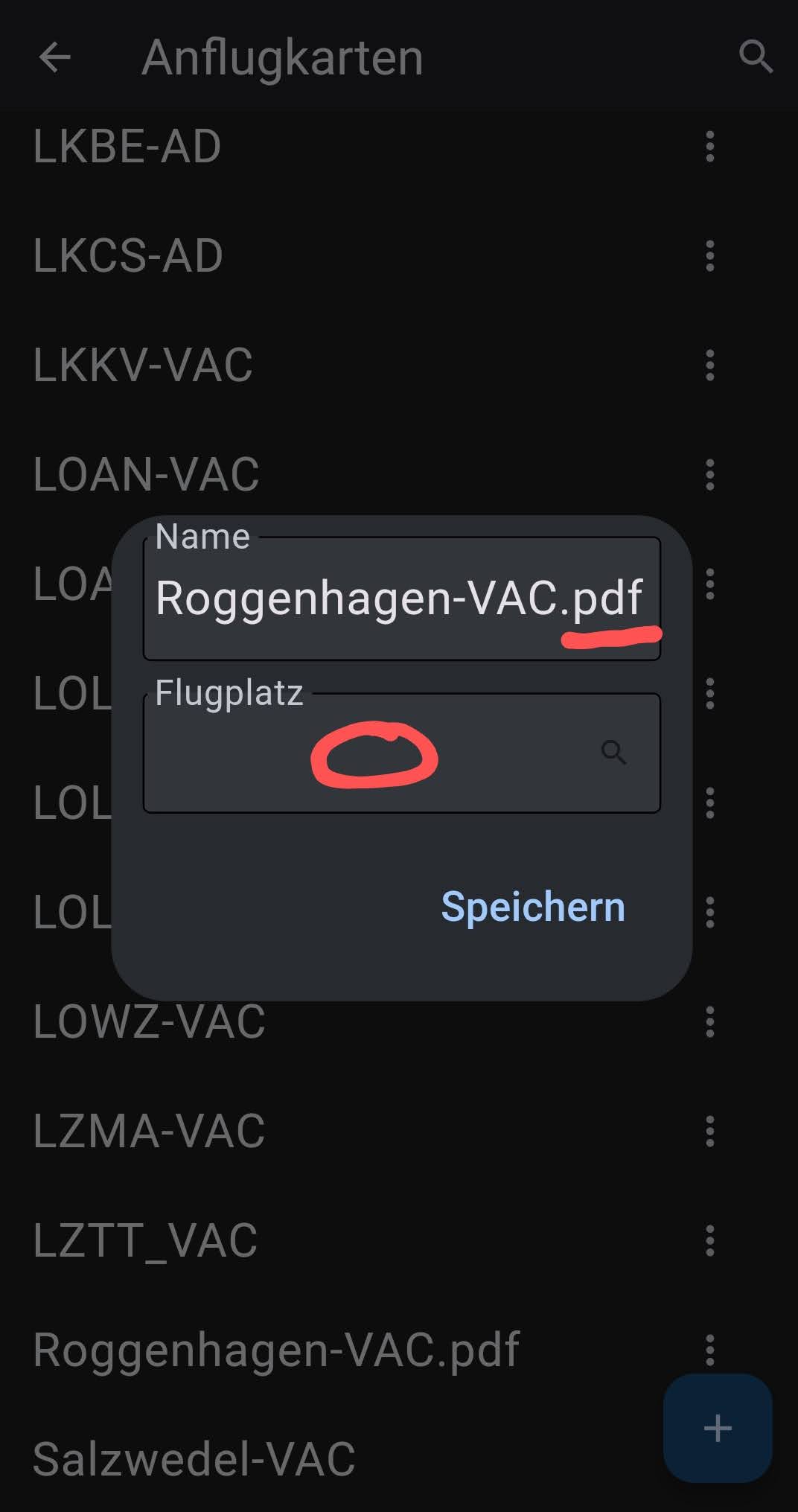Viewport: 798px width, 1512px height.
Task: Open options for LKCS-AD
Action: 709,255
